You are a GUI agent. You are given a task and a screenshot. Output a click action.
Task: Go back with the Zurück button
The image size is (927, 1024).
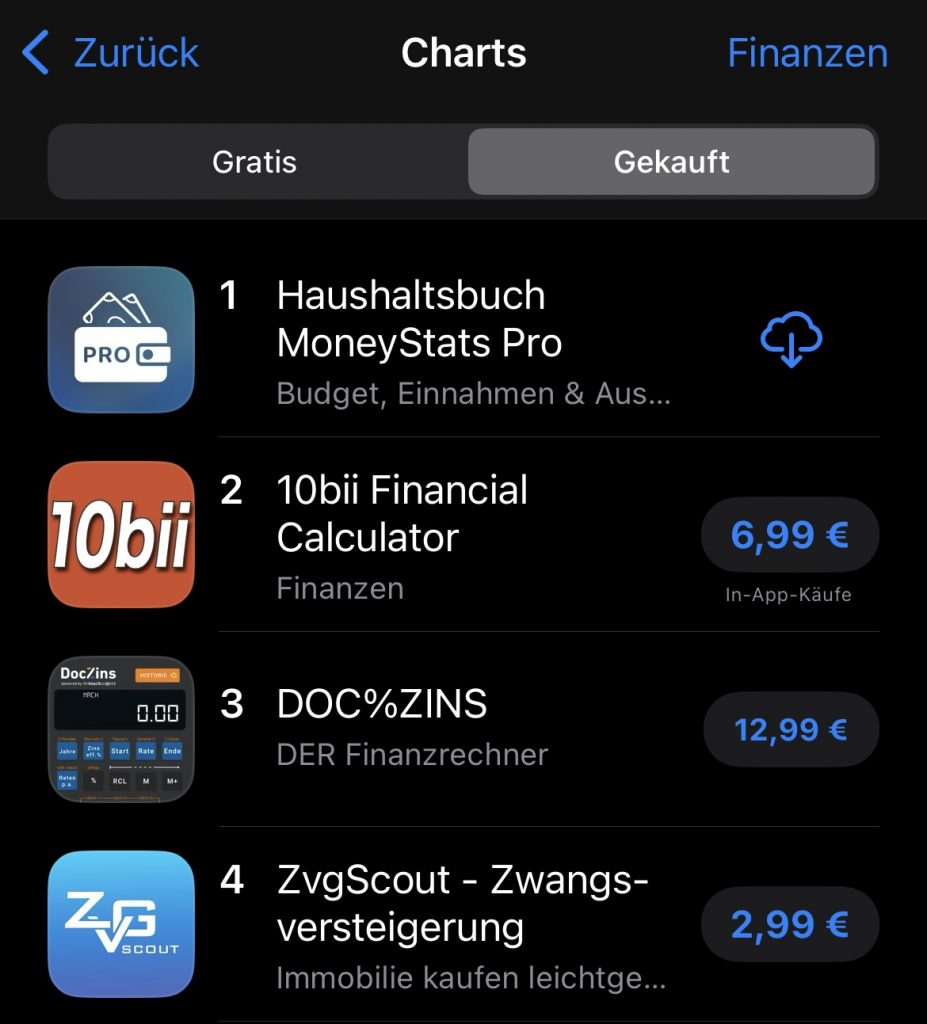click(x=112, y=53)
